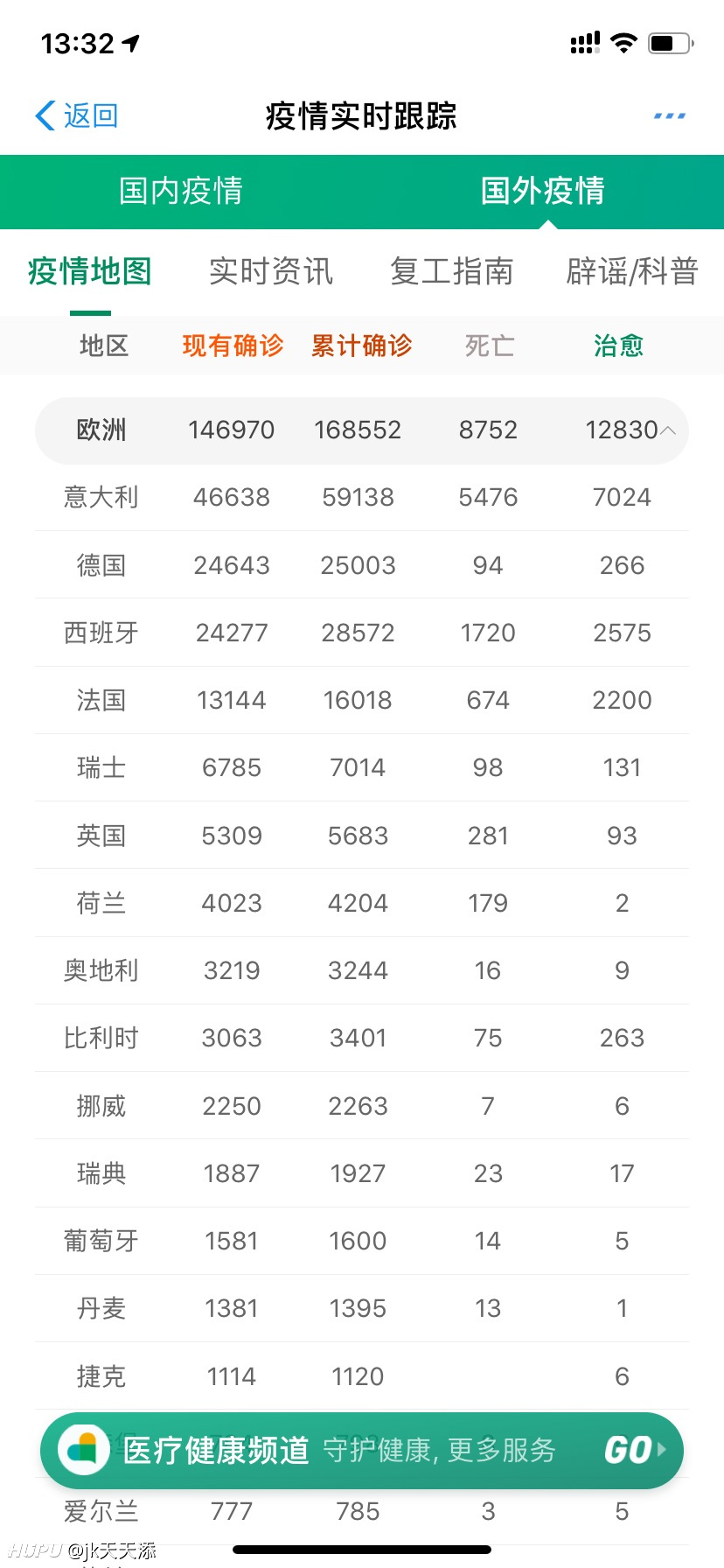Viewport: 724px width, 1568px height.
Task: Go back using the 返回 button
Action: 77,115
